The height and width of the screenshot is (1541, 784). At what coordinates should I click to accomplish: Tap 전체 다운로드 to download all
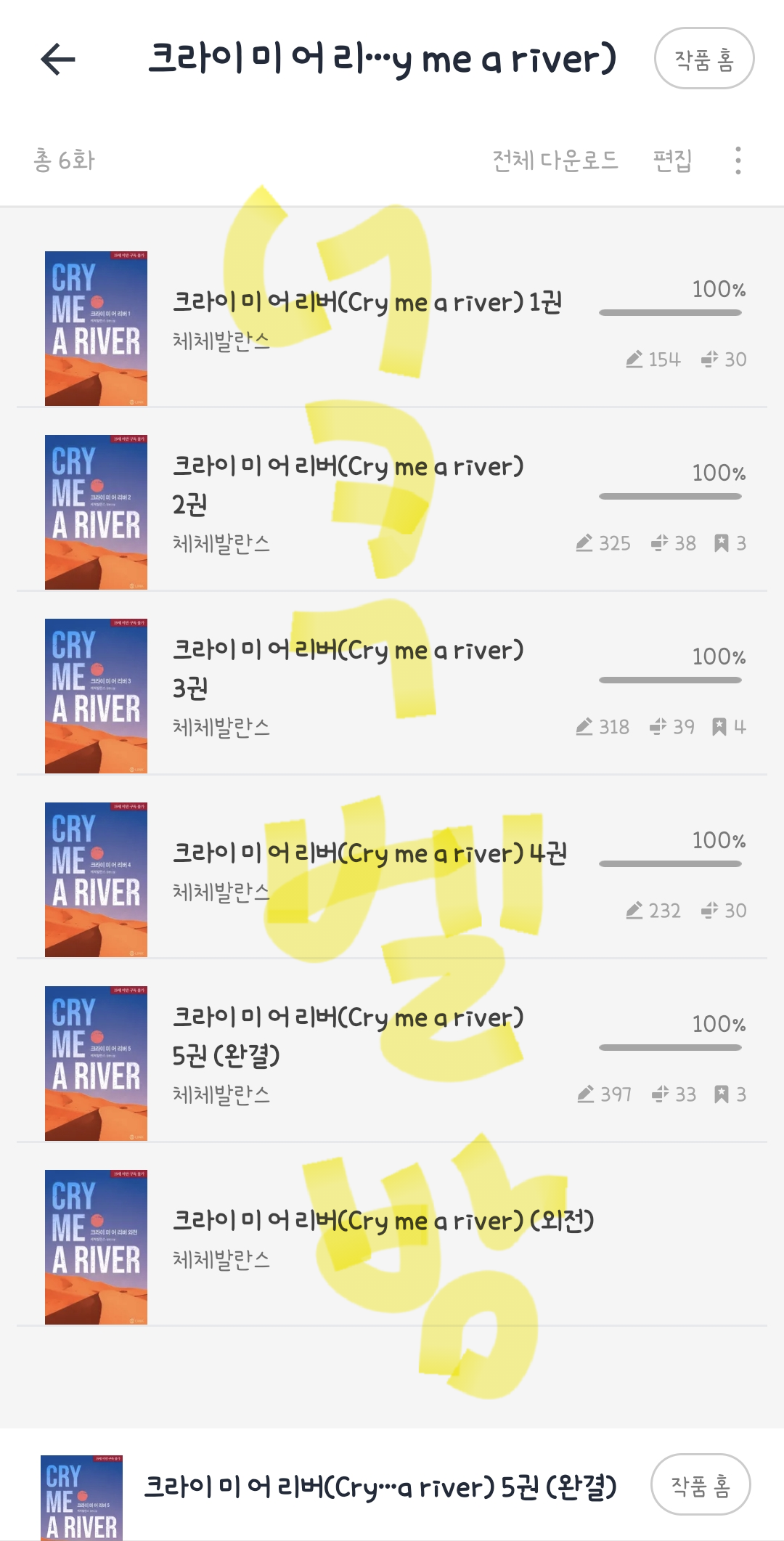coord(555,160)
